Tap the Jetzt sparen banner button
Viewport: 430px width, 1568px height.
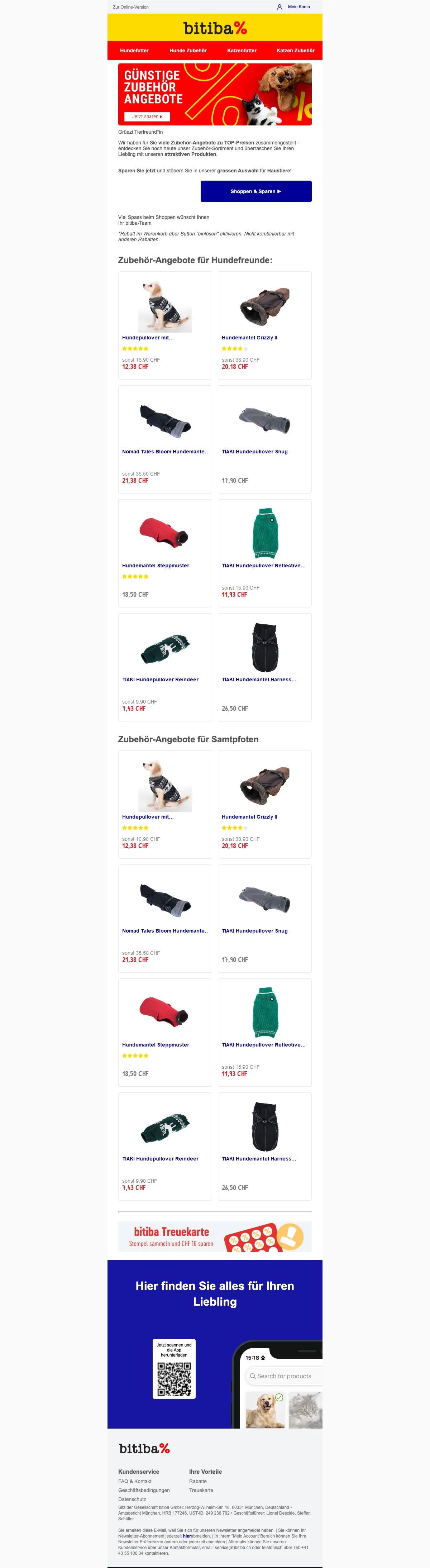[147, 117]
